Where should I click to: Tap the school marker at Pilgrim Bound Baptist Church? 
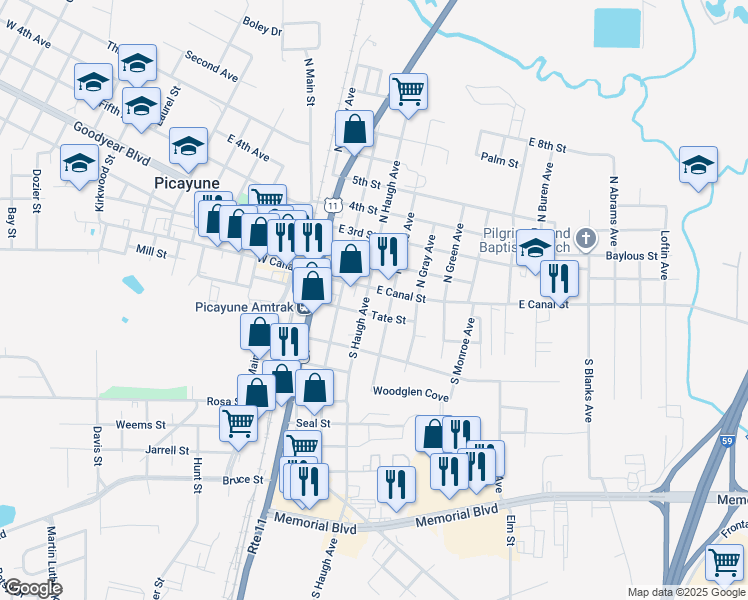[536, 248]
